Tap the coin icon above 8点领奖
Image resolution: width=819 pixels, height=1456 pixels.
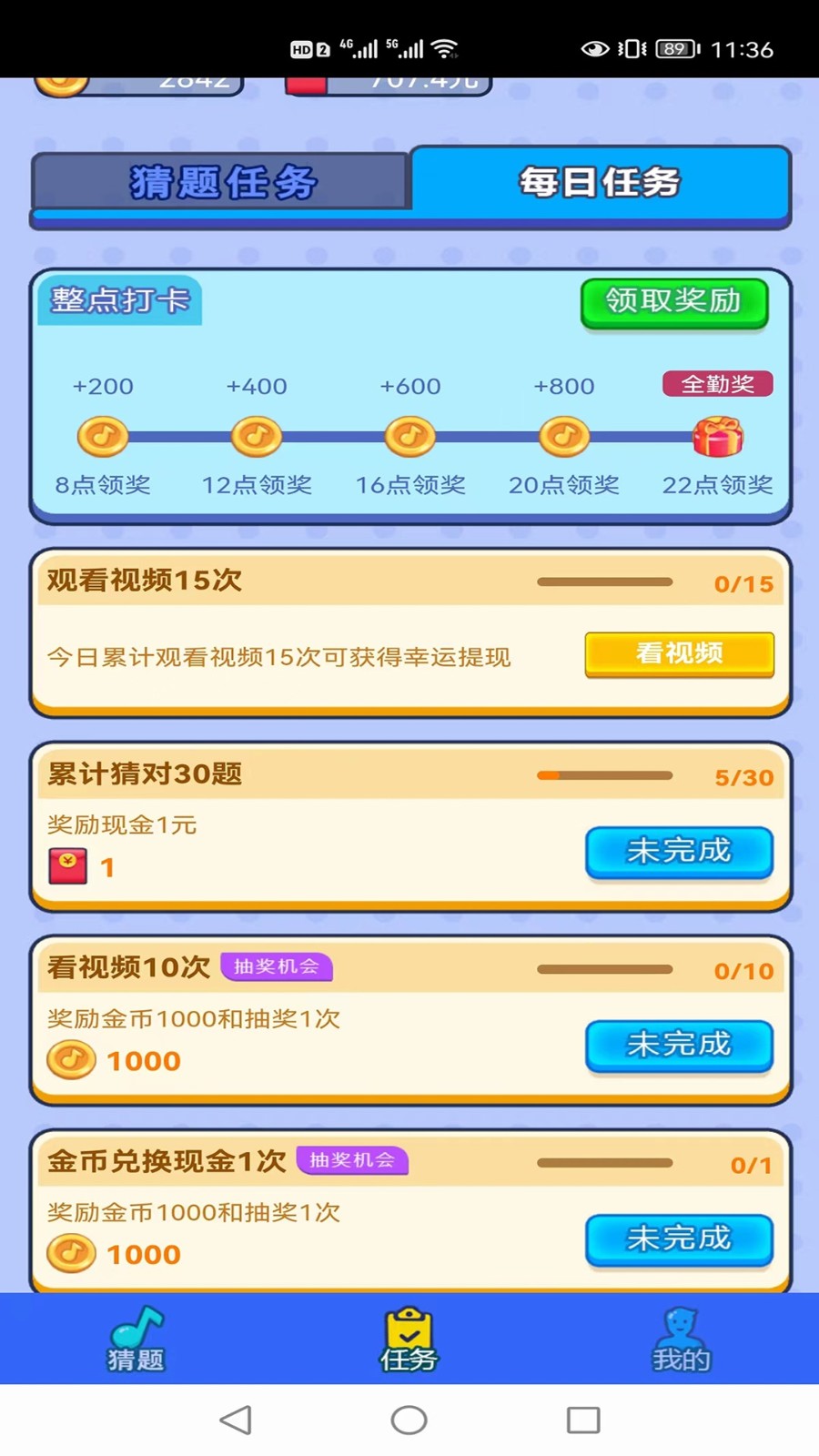click(103, 436)
